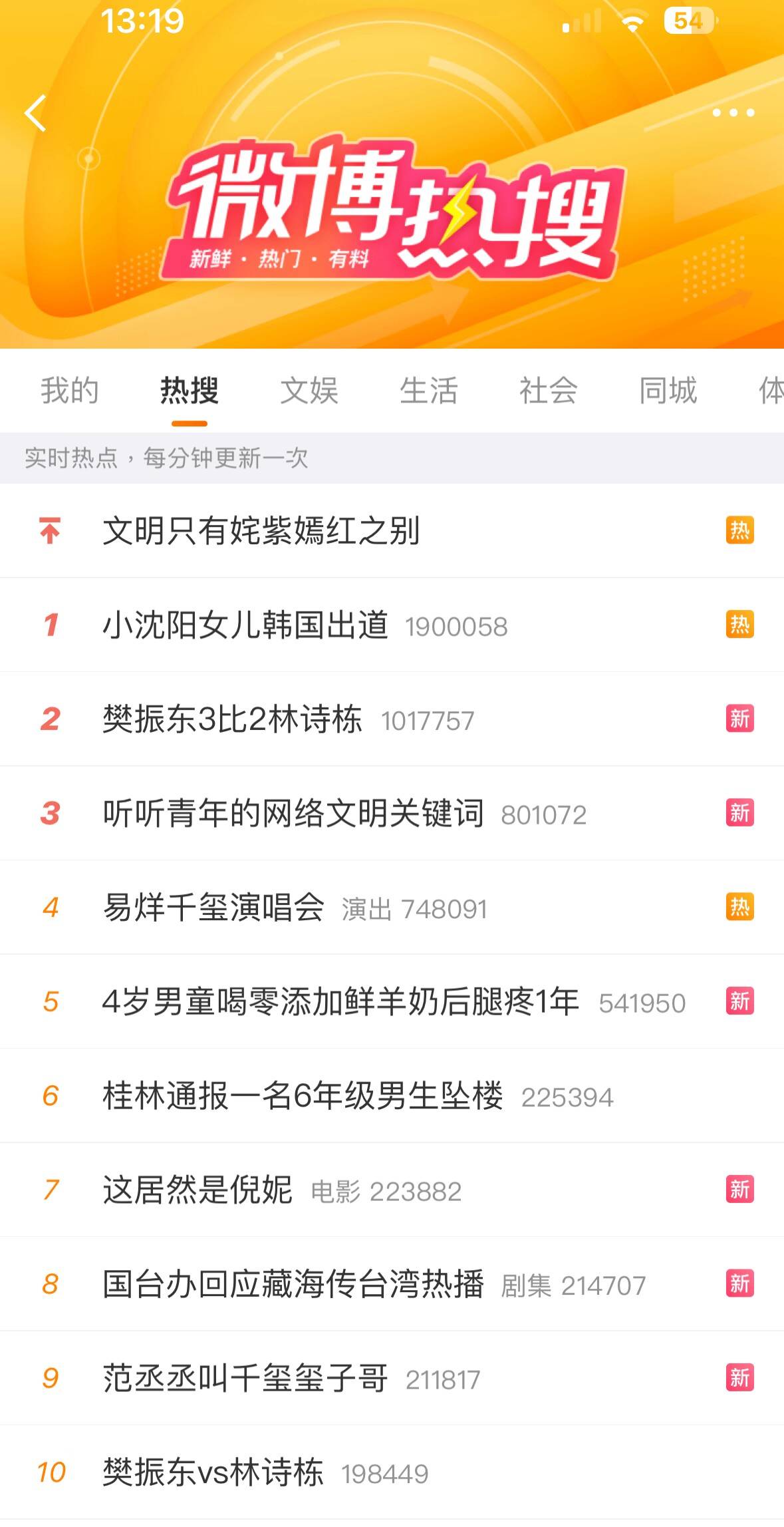This screenshot has width=784, height=1527.
Task: Open the 易烊千玺演唱会 topic
Action: (x=392, y=908)
